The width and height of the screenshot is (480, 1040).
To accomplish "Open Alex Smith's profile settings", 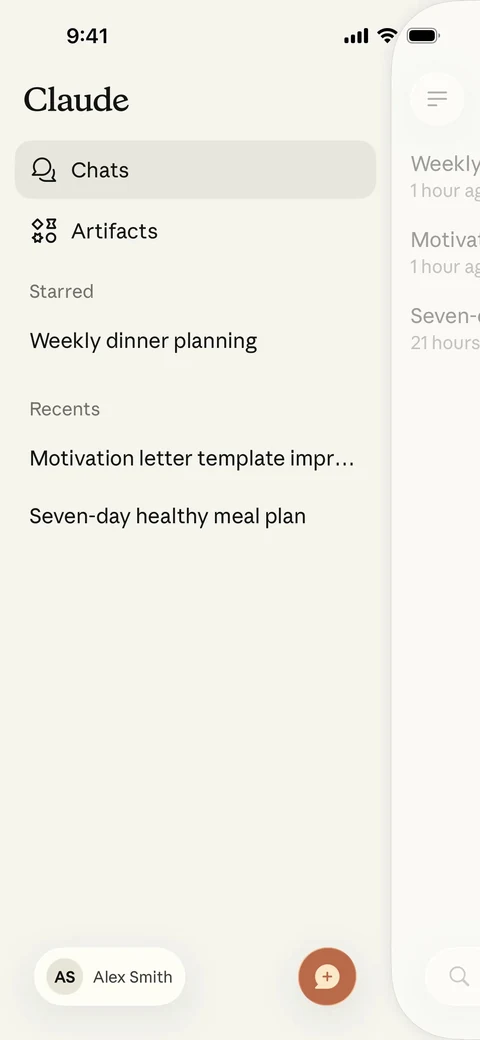I will (x=109, y=976).
